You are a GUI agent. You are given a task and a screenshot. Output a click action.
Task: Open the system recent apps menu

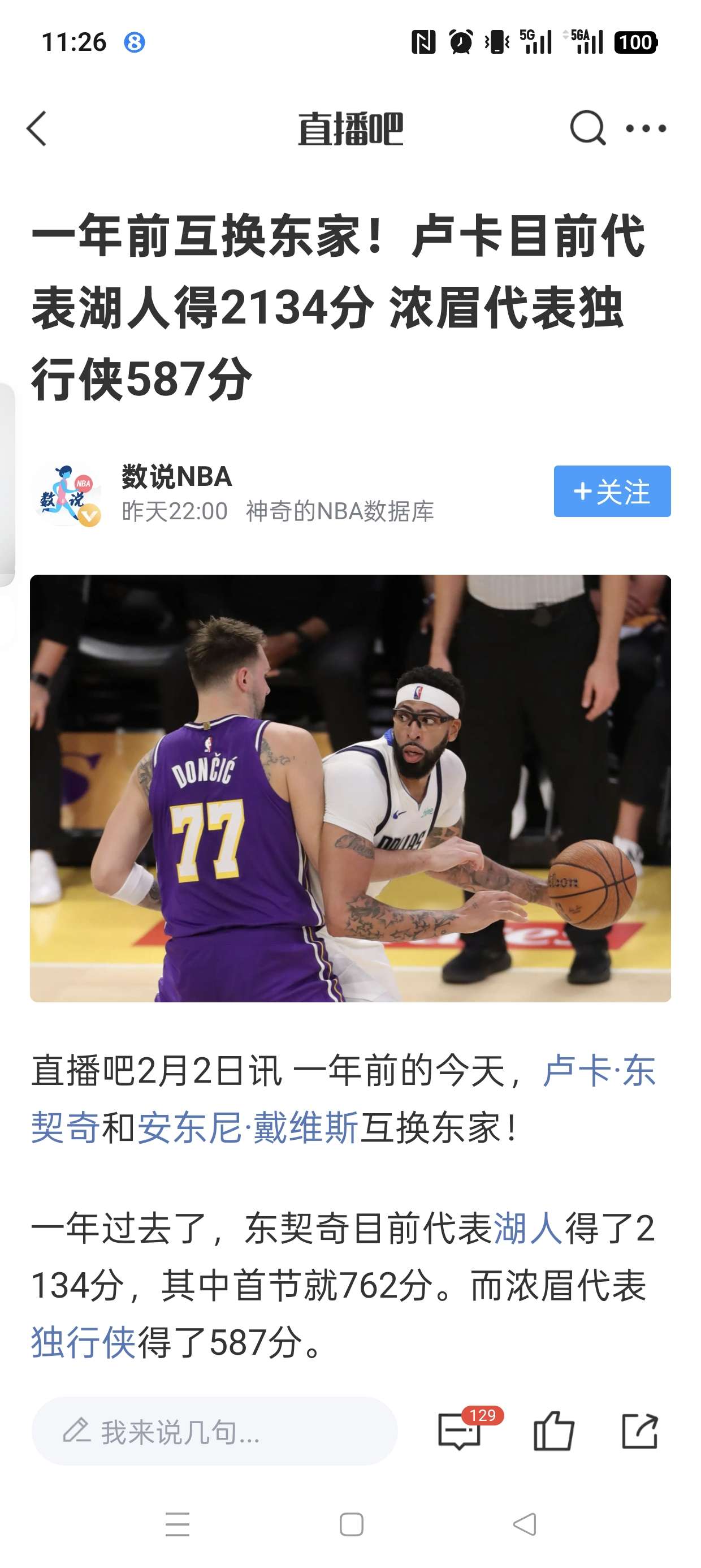coord(177,1525)
